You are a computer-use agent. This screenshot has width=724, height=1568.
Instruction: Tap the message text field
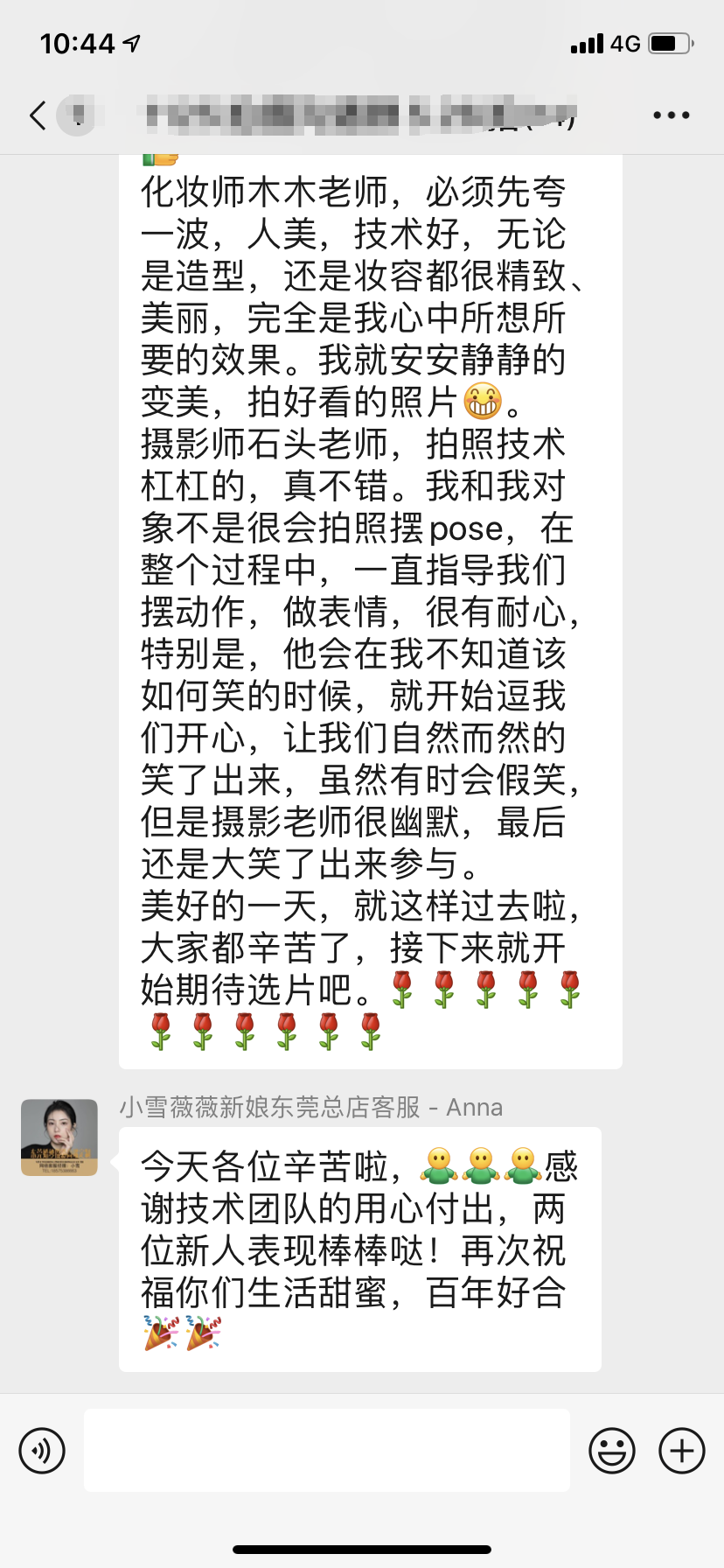327,1450
